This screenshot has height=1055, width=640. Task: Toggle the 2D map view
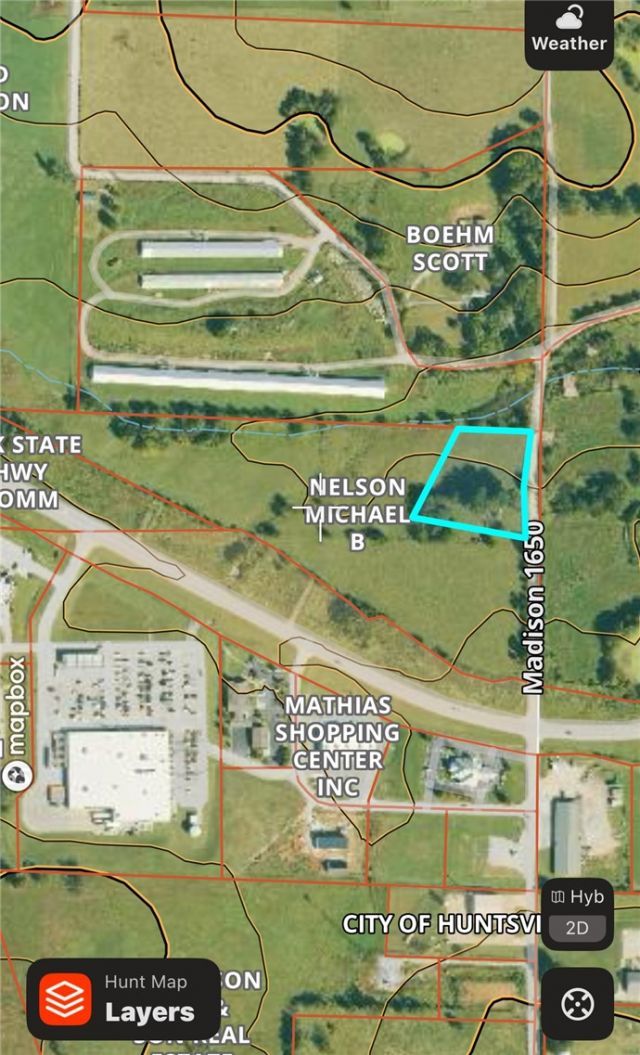[577, 928]
